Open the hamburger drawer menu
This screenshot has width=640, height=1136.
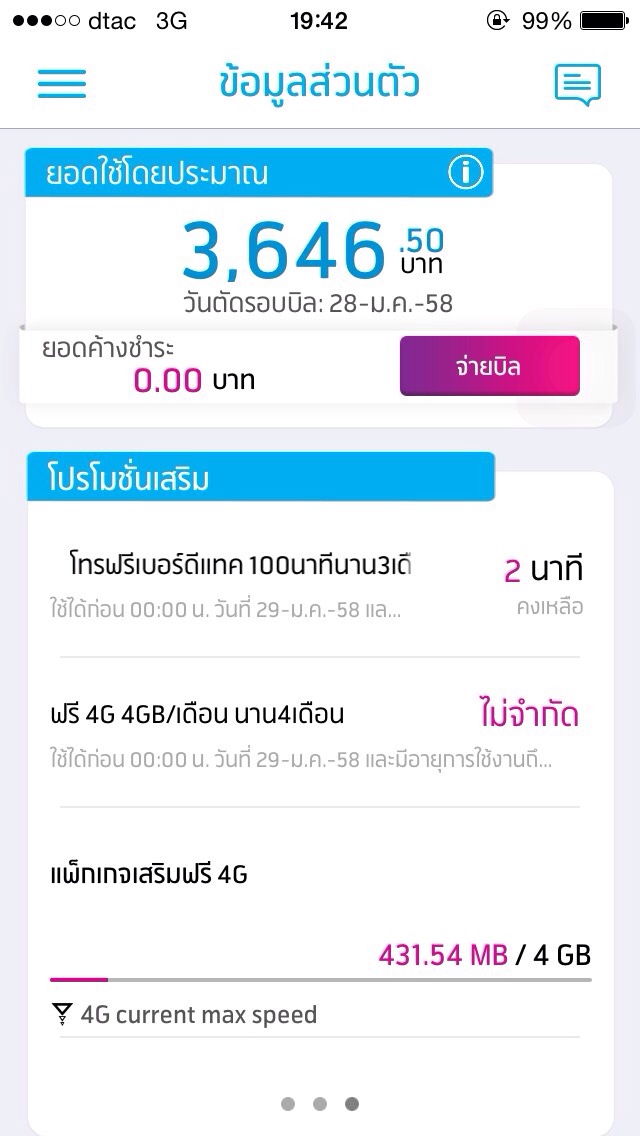(x=62, y=83)
